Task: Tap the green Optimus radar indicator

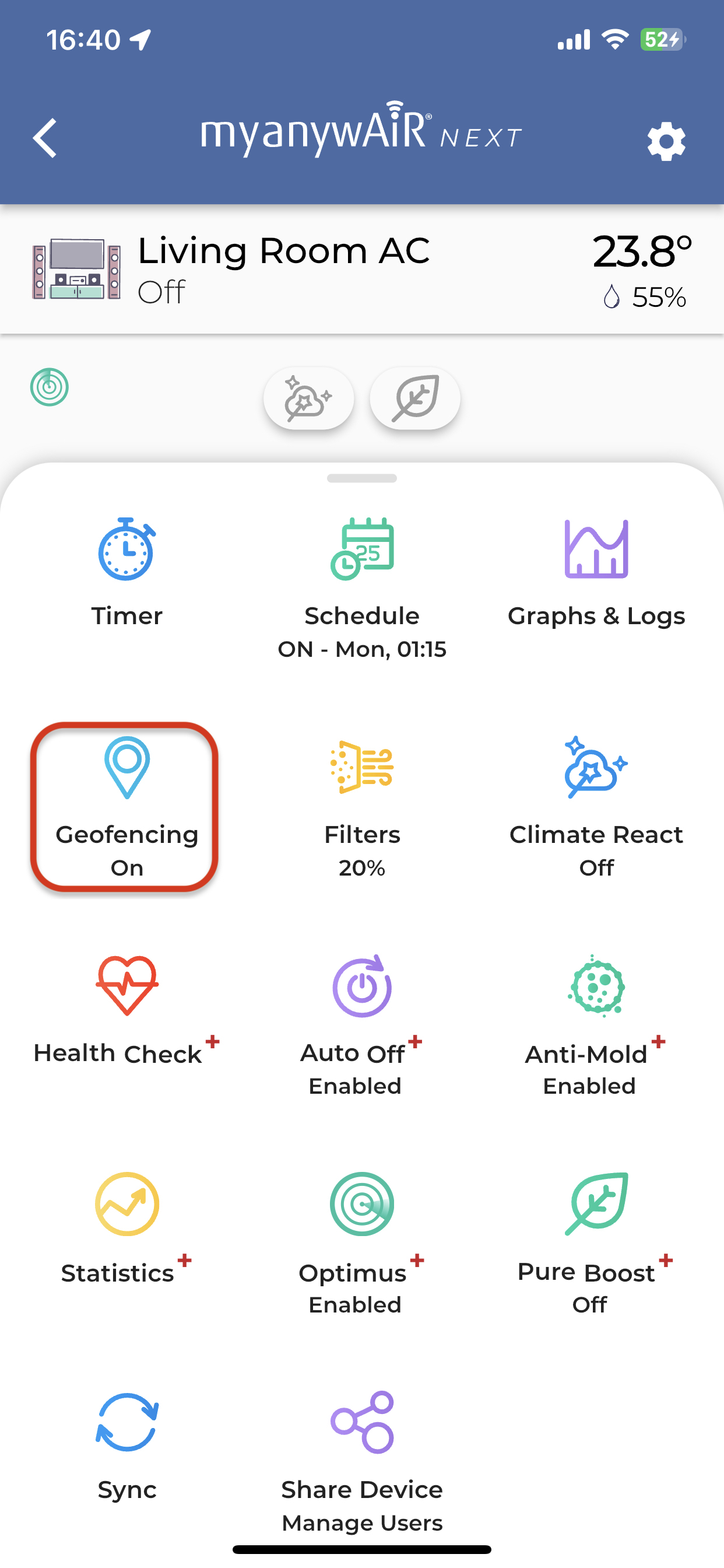Action: click(50, 387)
